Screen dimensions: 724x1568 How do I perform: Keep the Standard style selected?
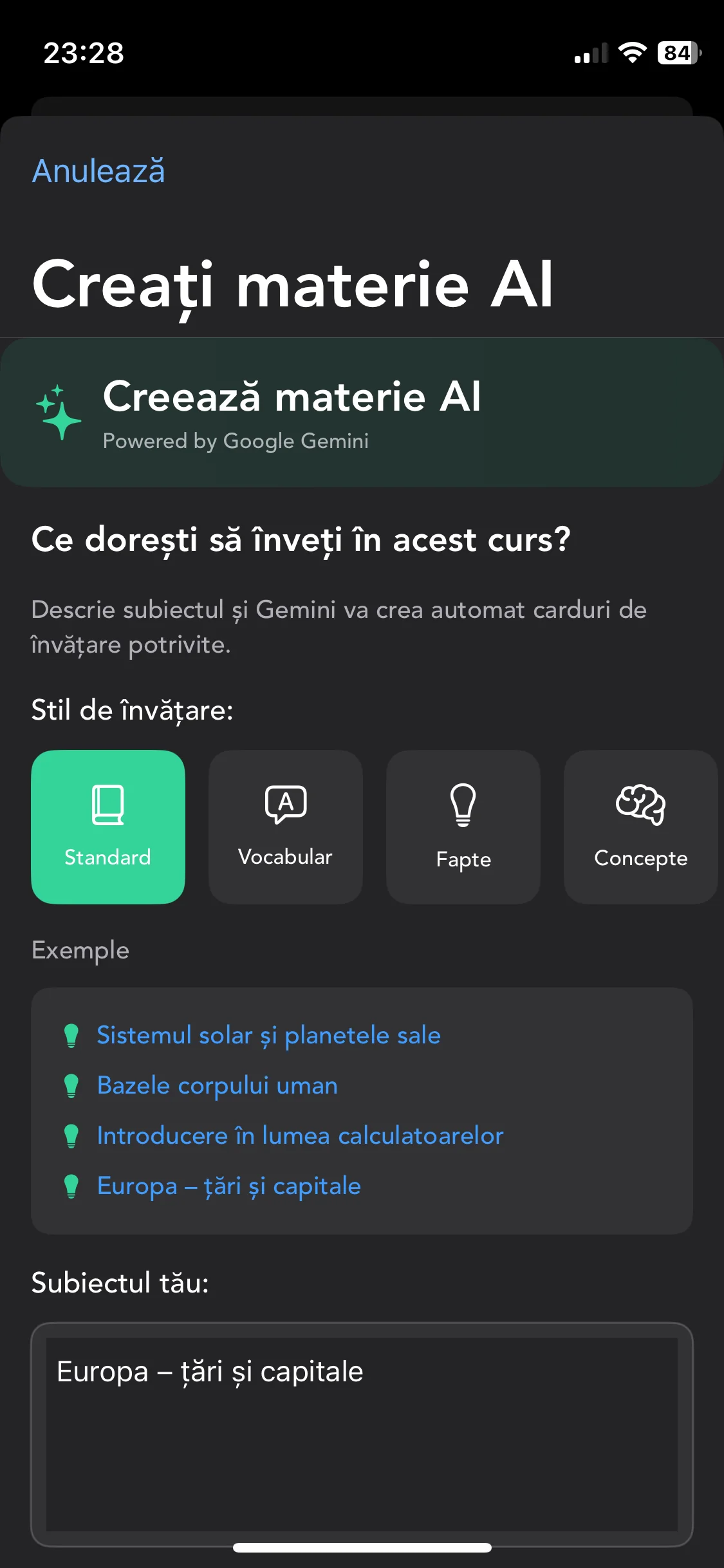point(108,828)
